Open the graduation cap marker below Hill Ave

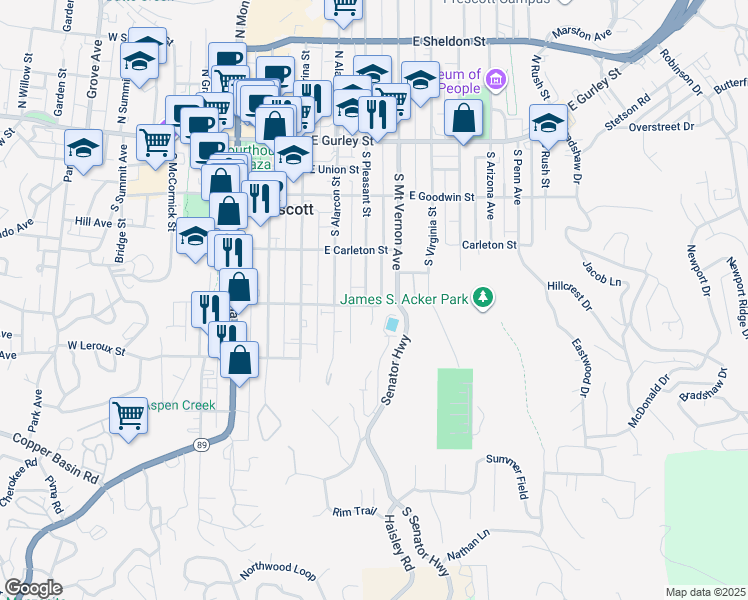pos(195,239)
